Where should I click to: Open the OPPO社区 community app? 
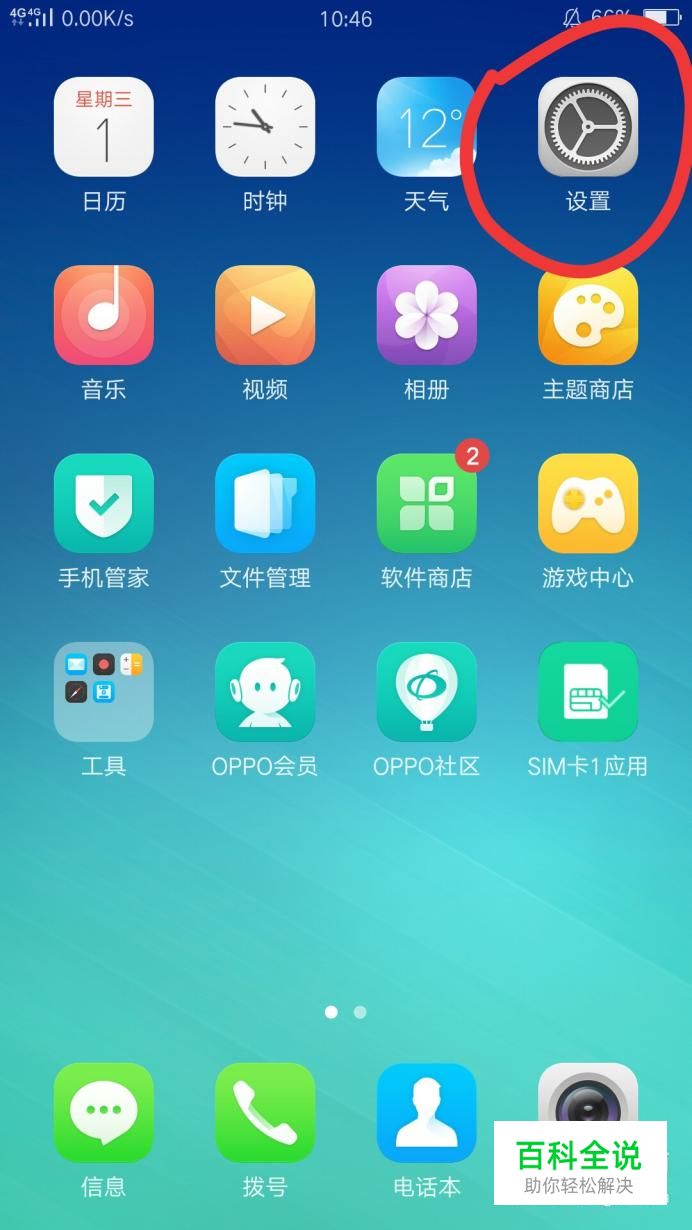[426, 692]
